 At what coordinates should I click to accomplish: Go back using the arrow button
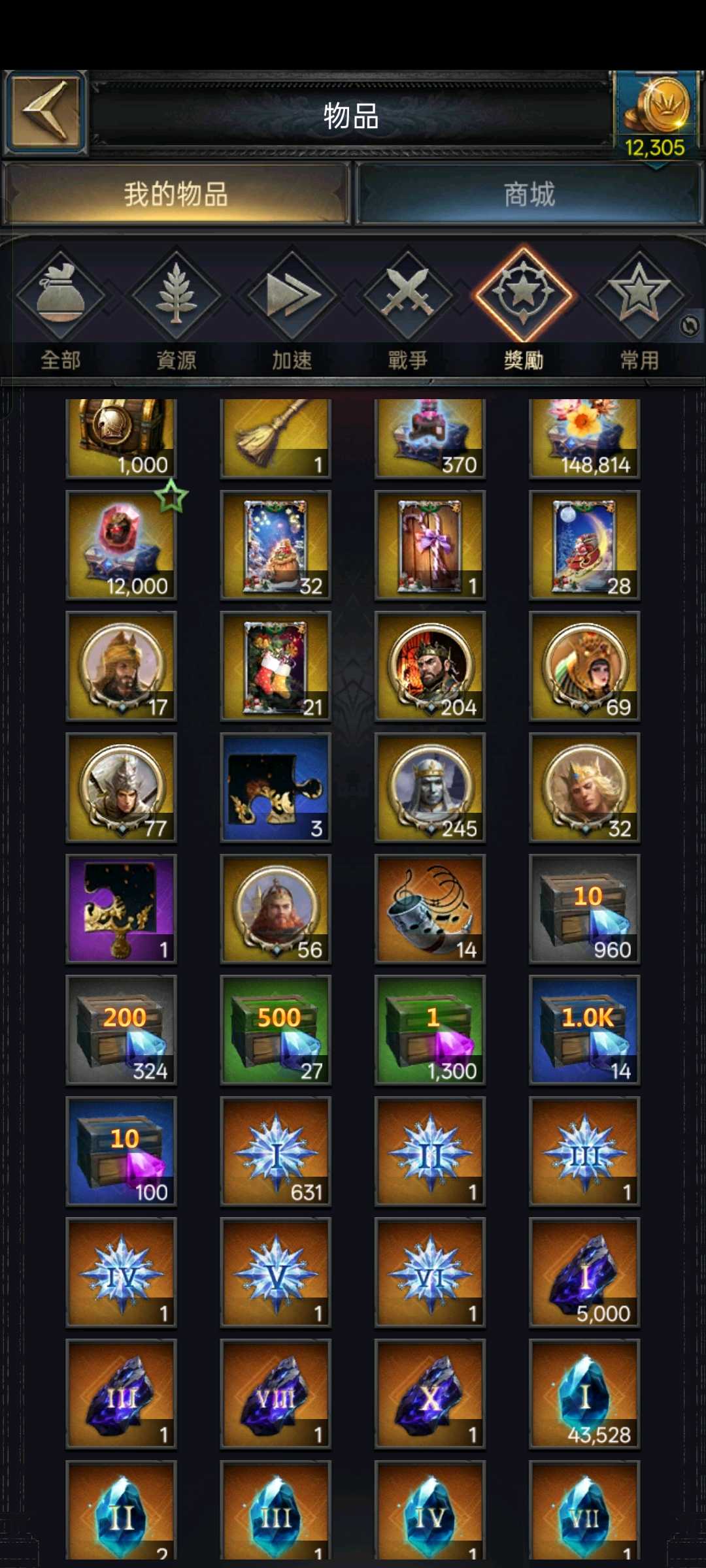tap(45, 112)
